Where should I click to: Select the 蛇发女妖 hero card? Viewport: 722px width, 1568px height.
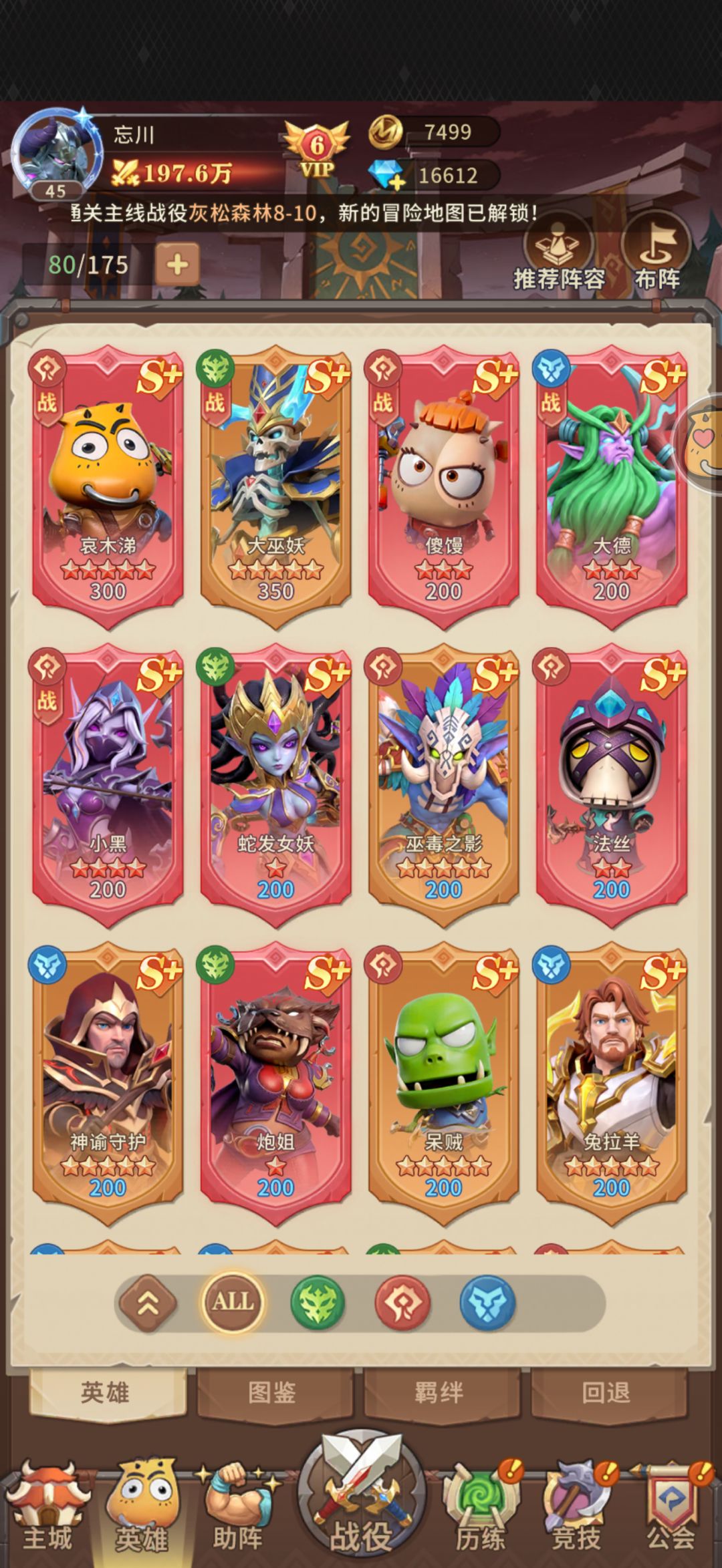pyautogui.click(x=275, y=785)
